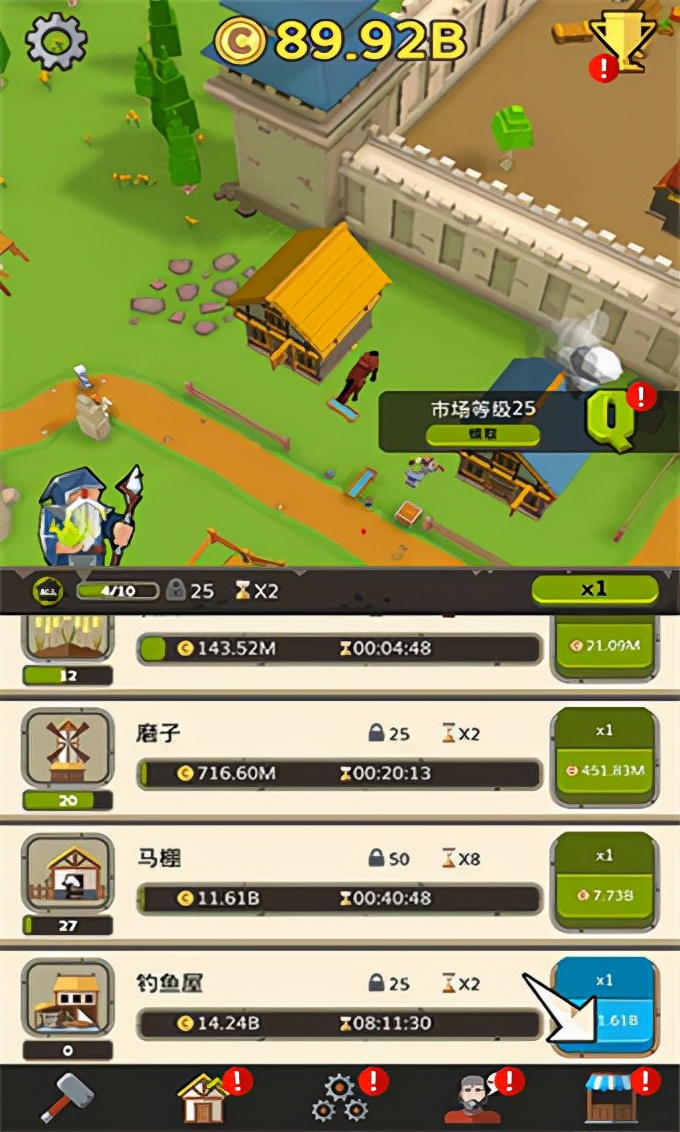
Task: Switch to the house upgrades tab
Action: [x=204, y=1098]
